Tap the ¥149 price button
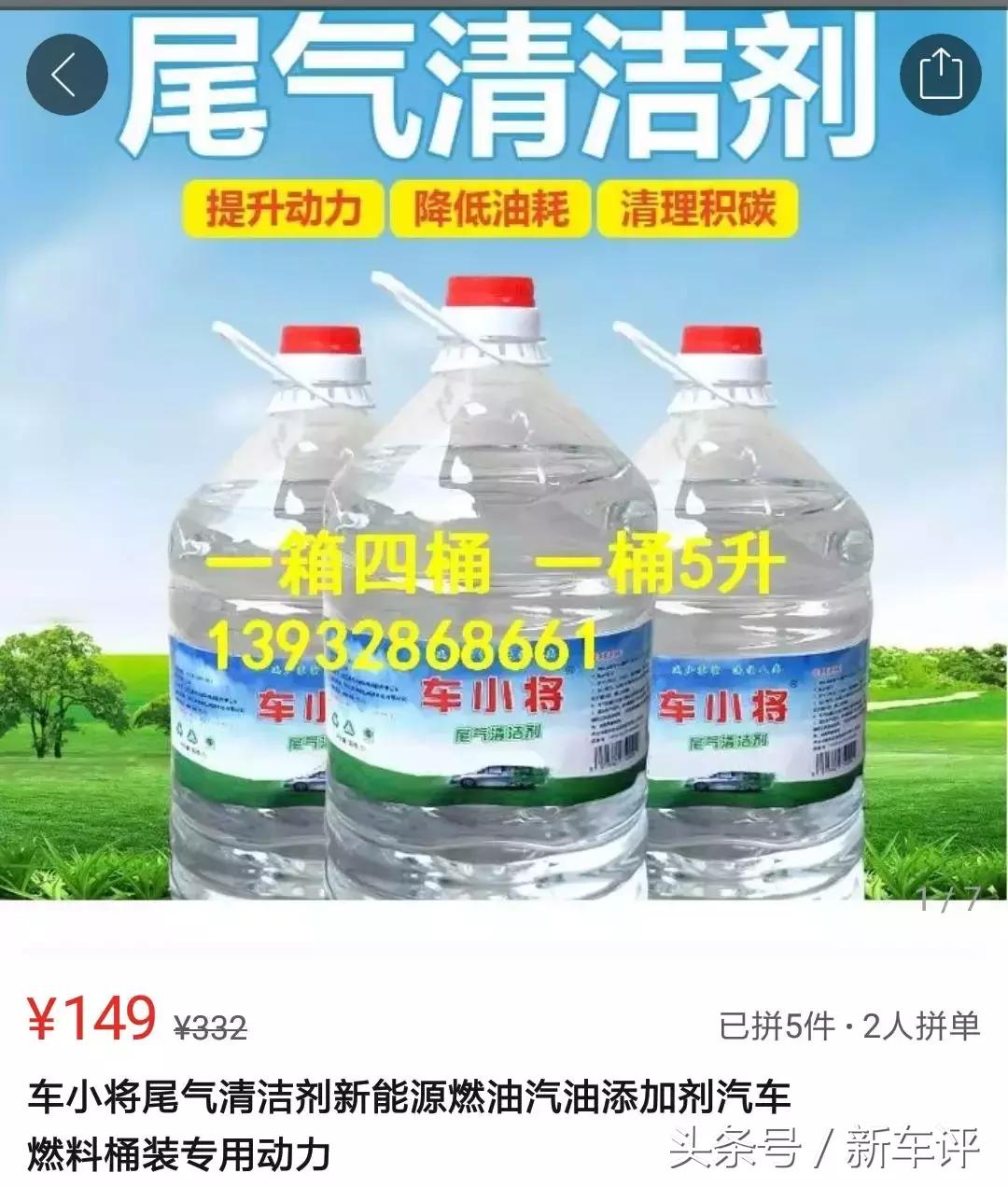This screenshot has width=1008, height=1187. (93, 1019)
